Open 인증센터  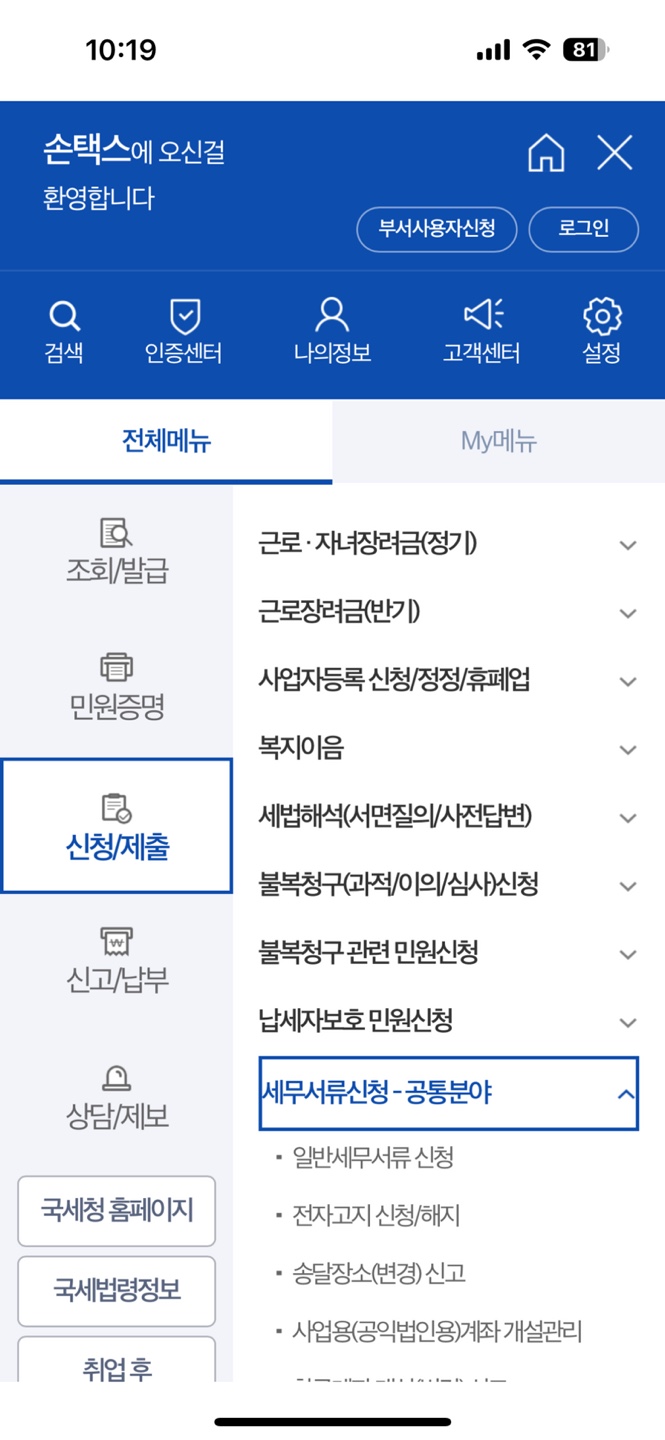pos(184,333)
